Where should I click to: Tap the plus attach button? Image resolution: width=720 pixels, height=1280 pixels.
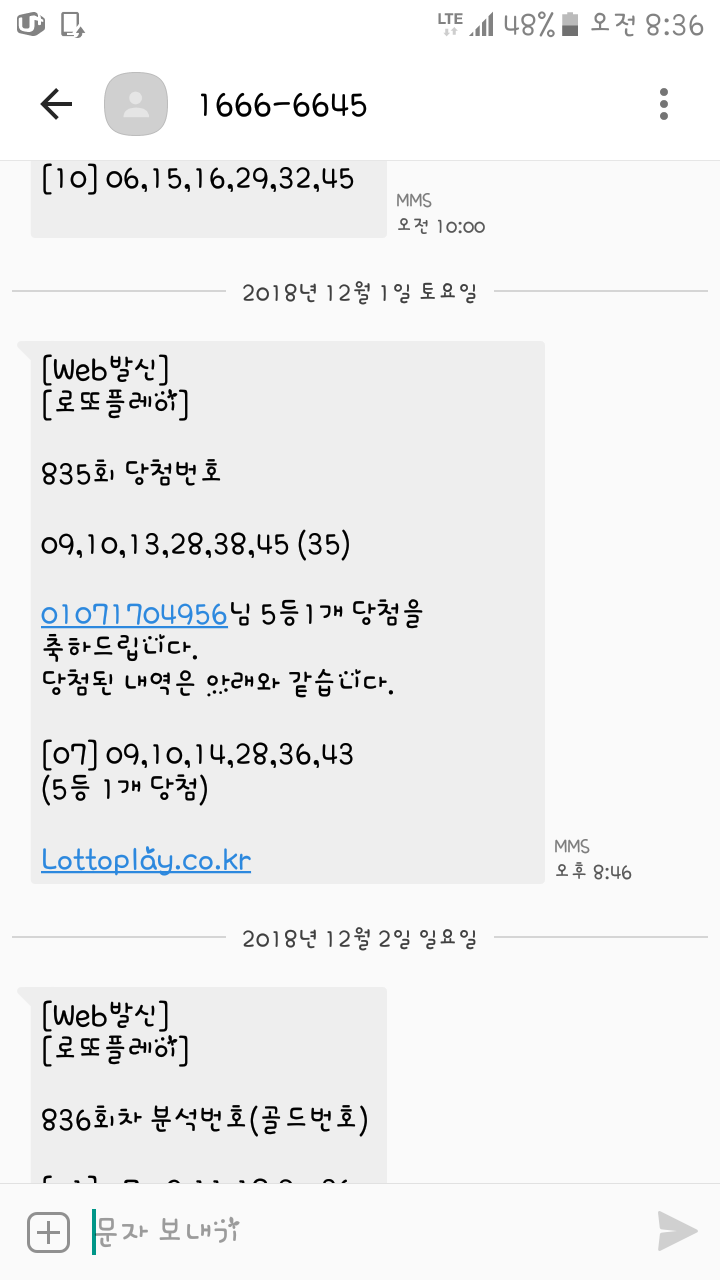48,1232
